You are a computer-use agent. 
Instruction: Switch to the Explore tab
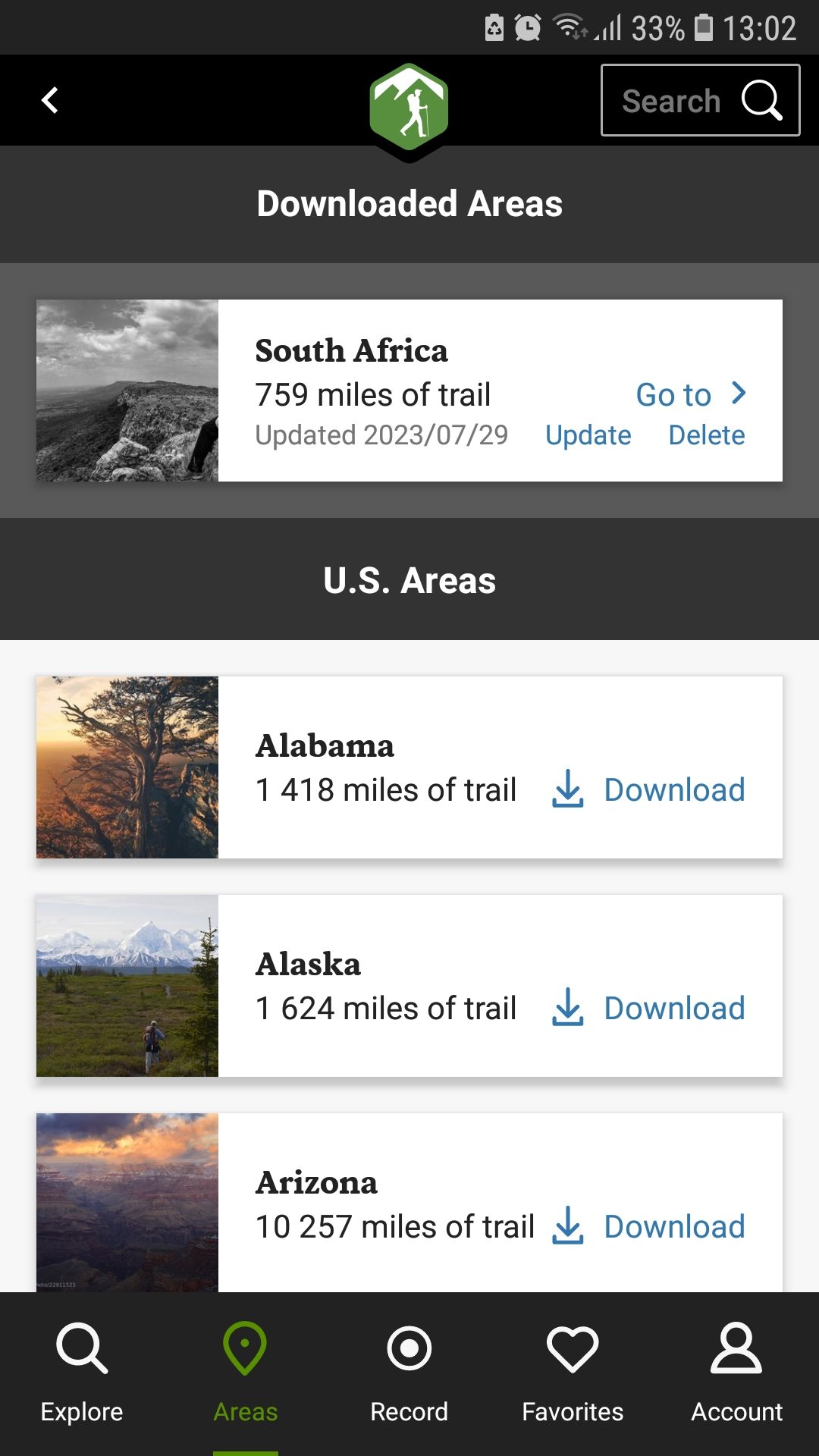[82, 1365]
